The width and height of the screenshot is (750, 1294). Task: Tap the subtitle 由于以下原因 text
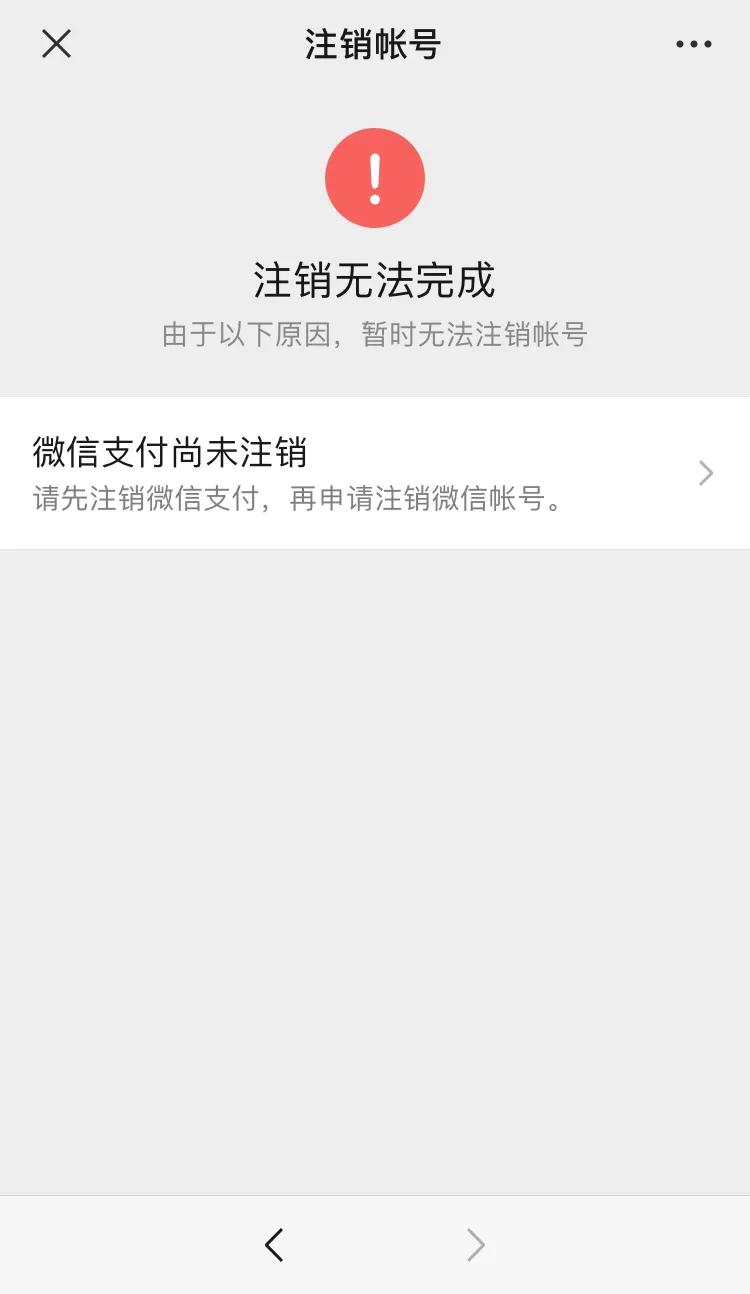375,335
